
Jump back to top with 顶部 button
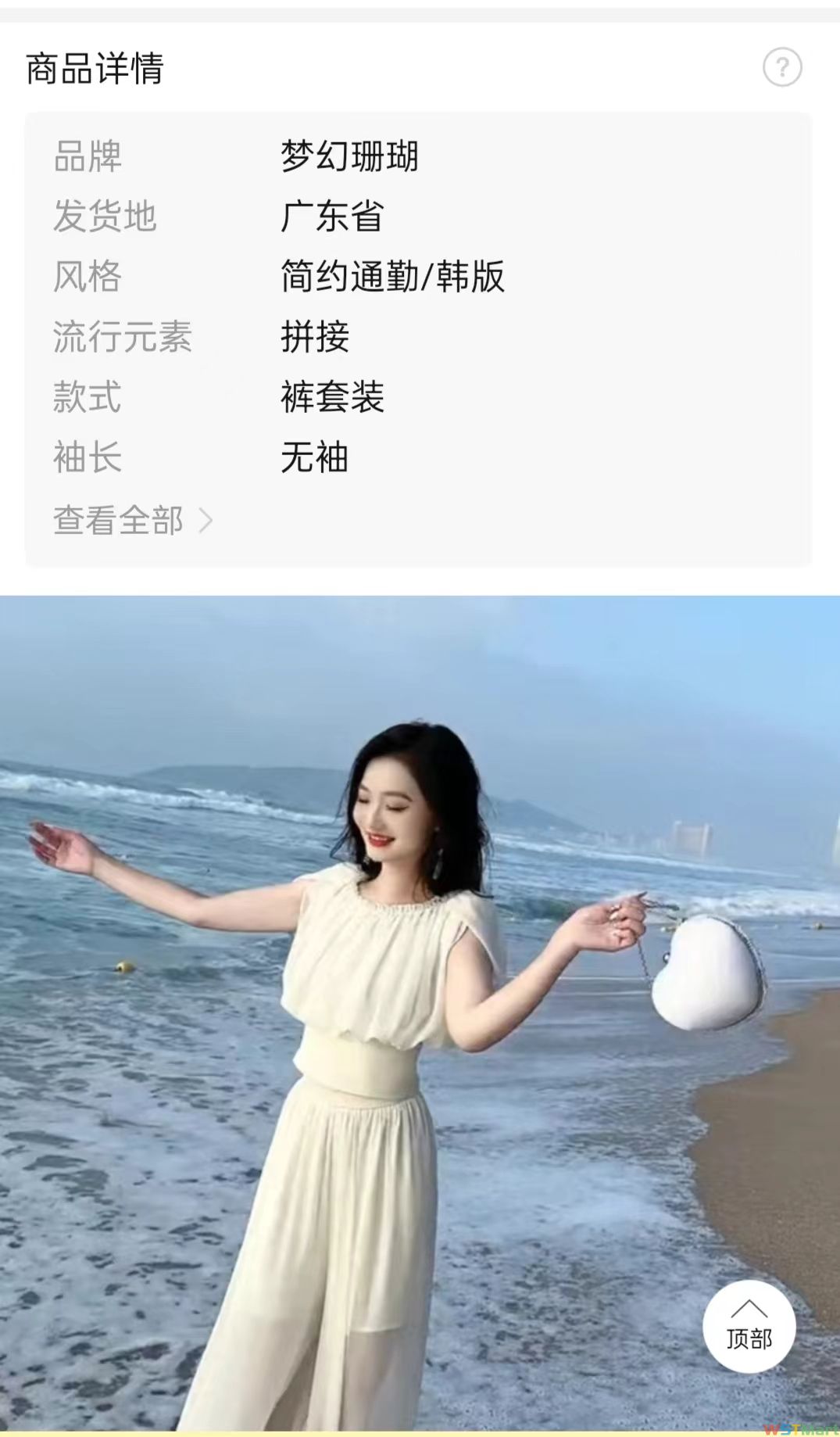point(749,1328)
